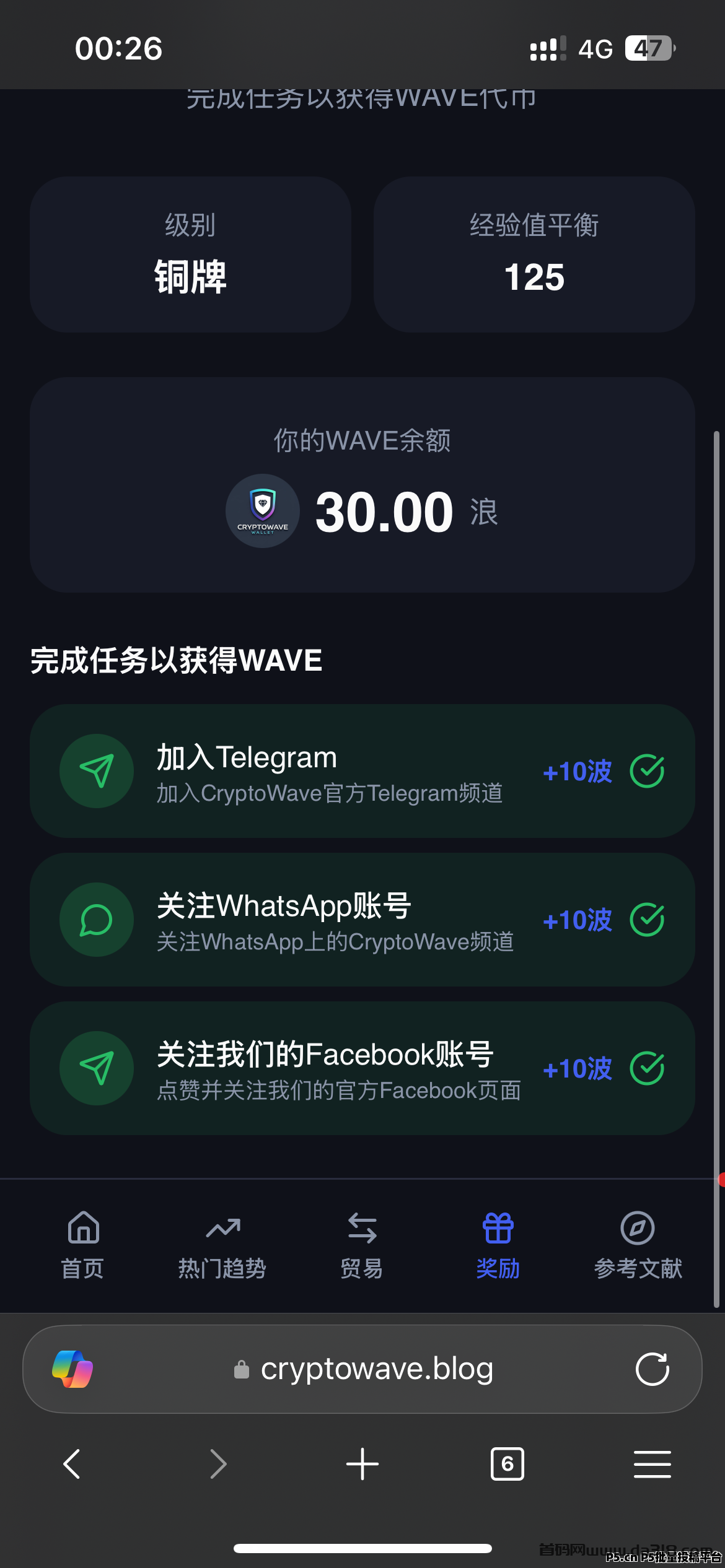The image size is (725, 1568).
Task: Open the 你的WAVE余额 balance card
Action: pos(362,489)
